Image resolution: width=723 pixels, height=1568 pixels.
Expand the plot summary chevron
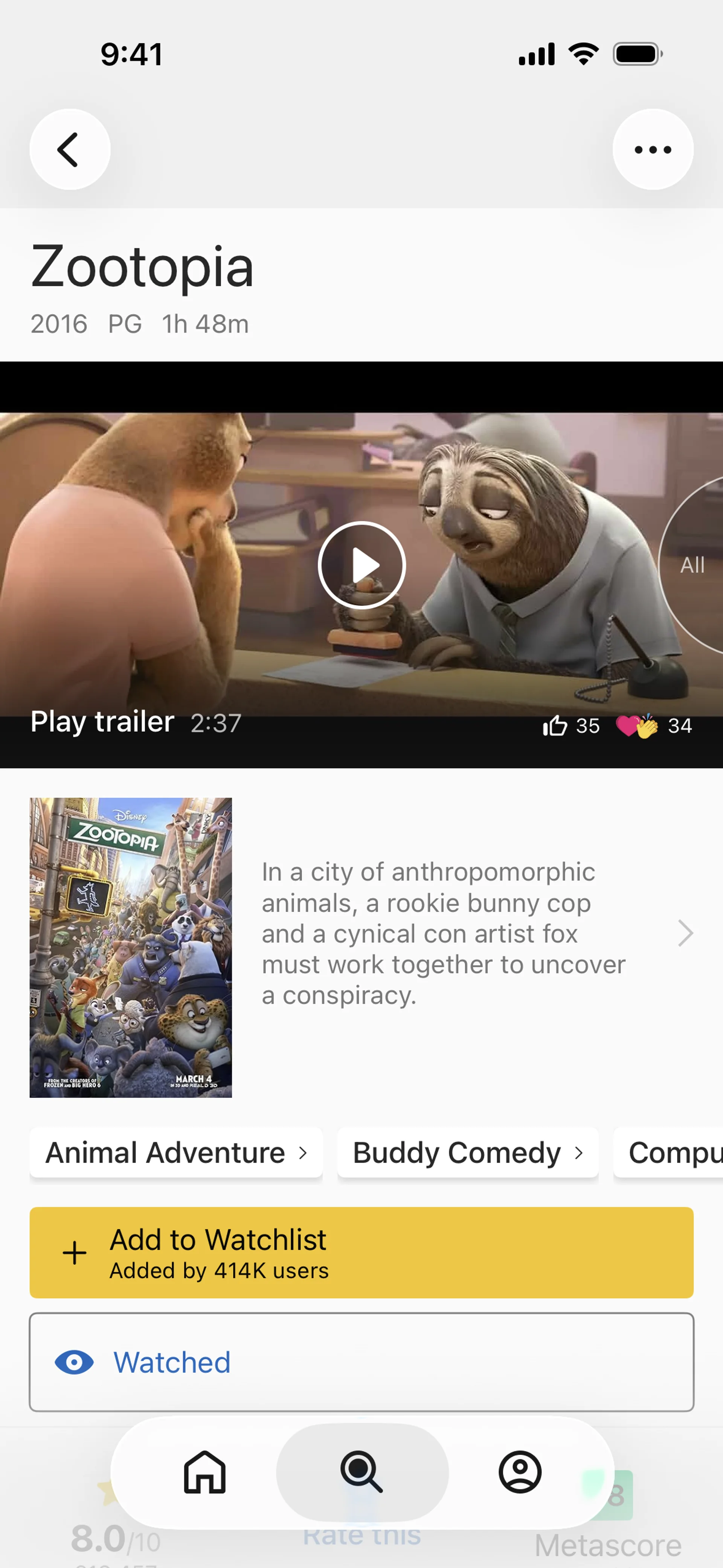[685, 933]
